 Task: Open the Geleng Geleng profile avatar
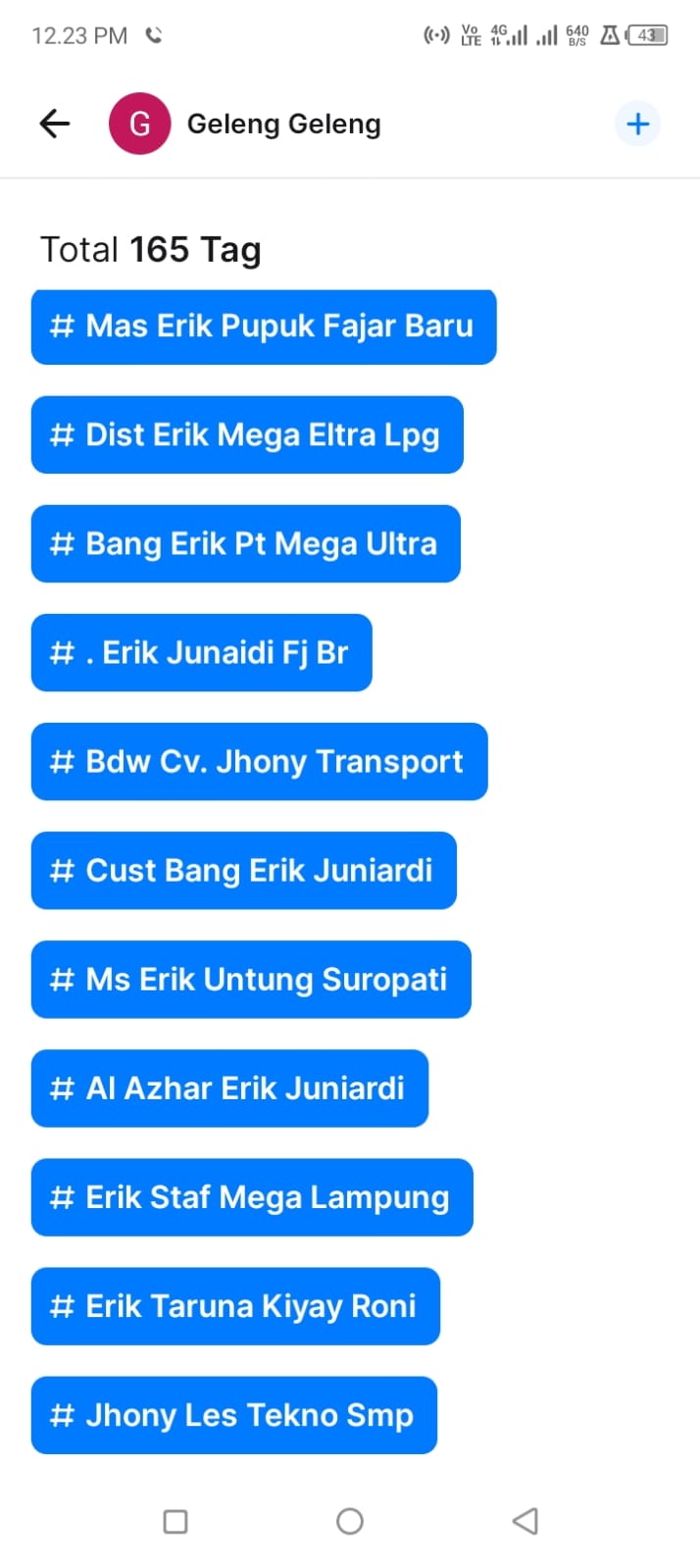[140, 125]
